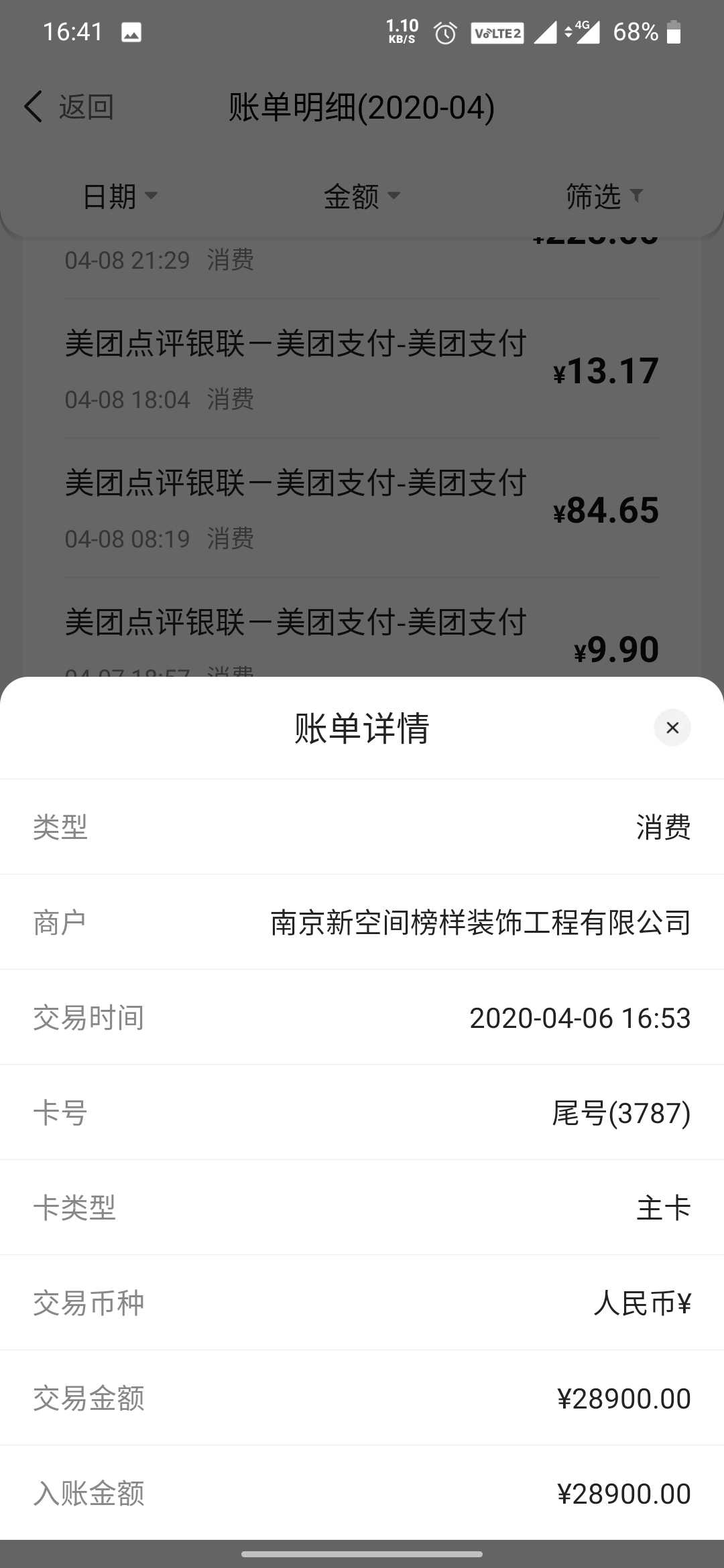Open the ¥13.17 美团支付 transaction

[x=362, y=370]
